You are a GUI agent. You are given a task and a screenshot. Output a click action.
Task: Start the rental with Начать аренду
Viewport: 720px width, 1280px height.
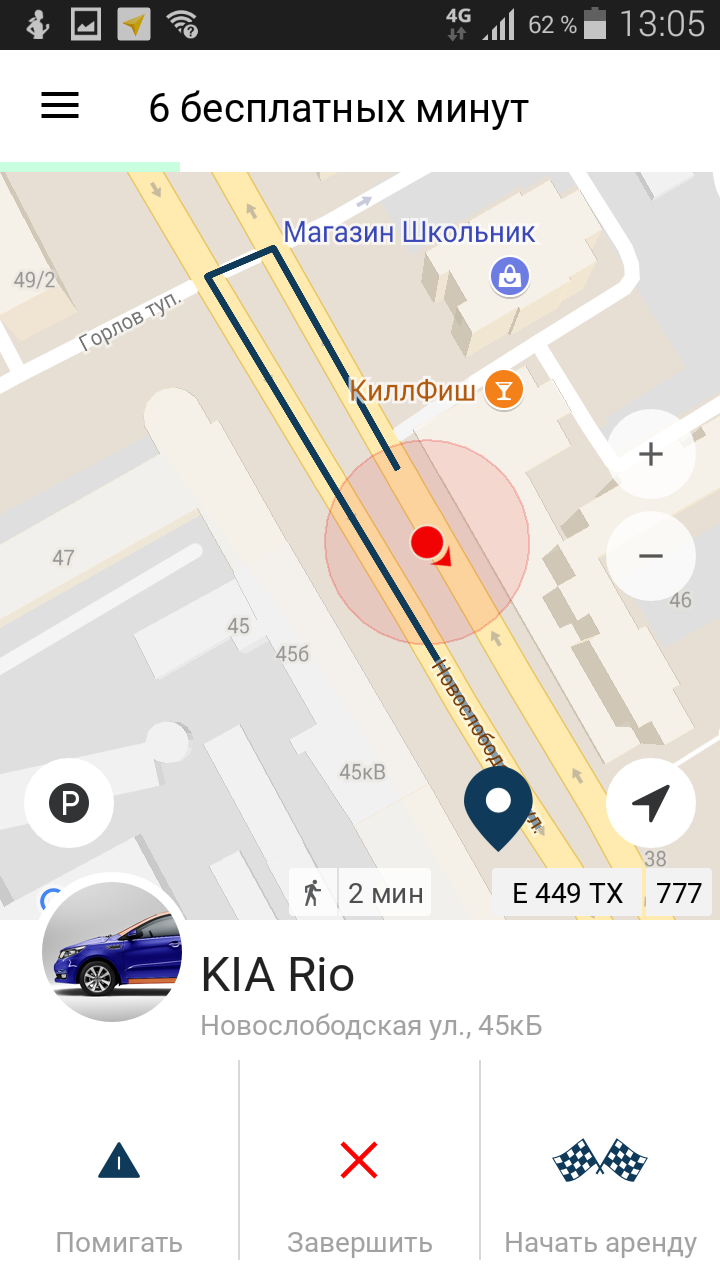pos(600,1189)
